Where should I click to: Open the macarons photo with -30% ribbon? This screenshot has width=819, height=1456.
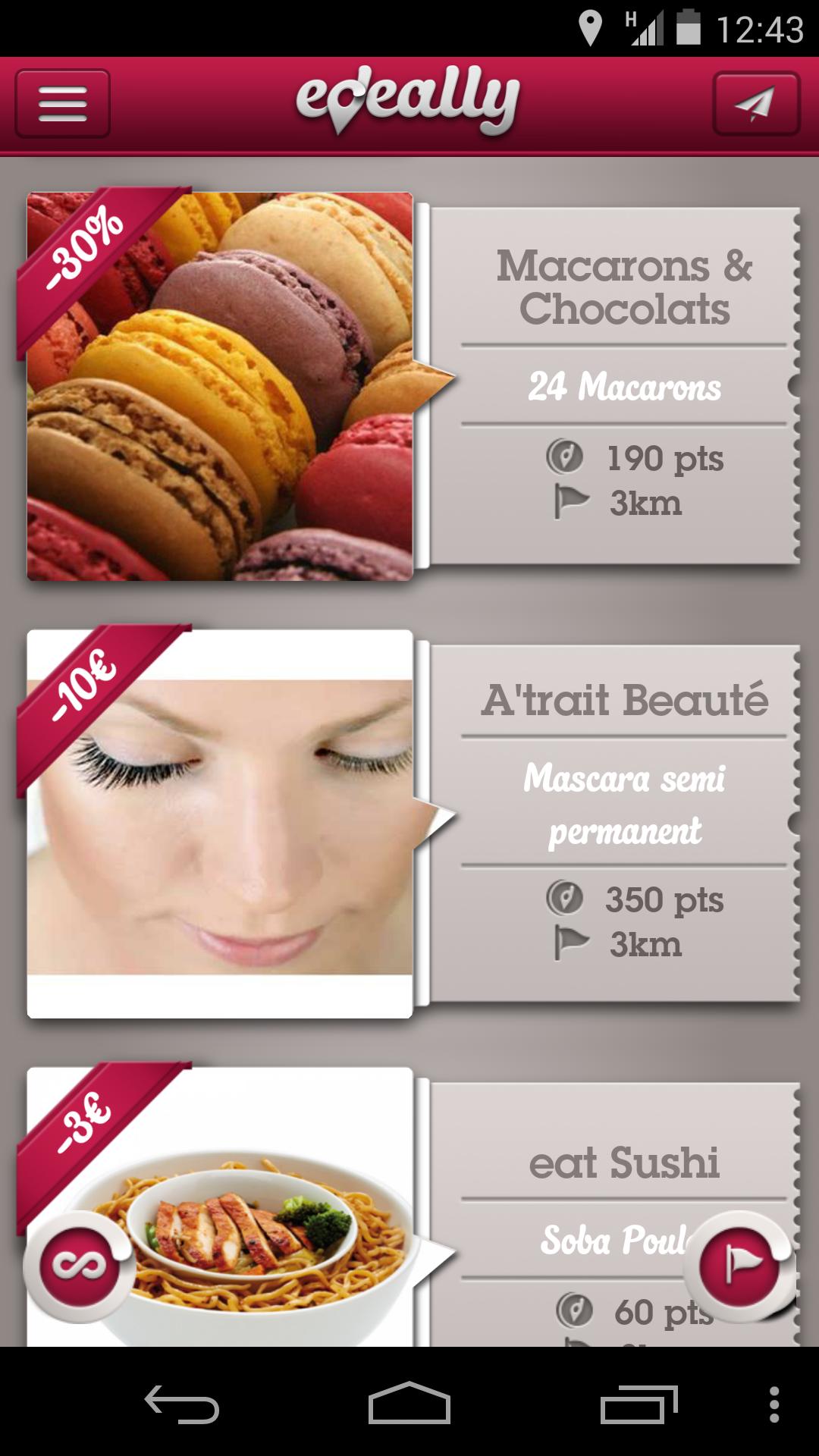[x=220, y=387]
